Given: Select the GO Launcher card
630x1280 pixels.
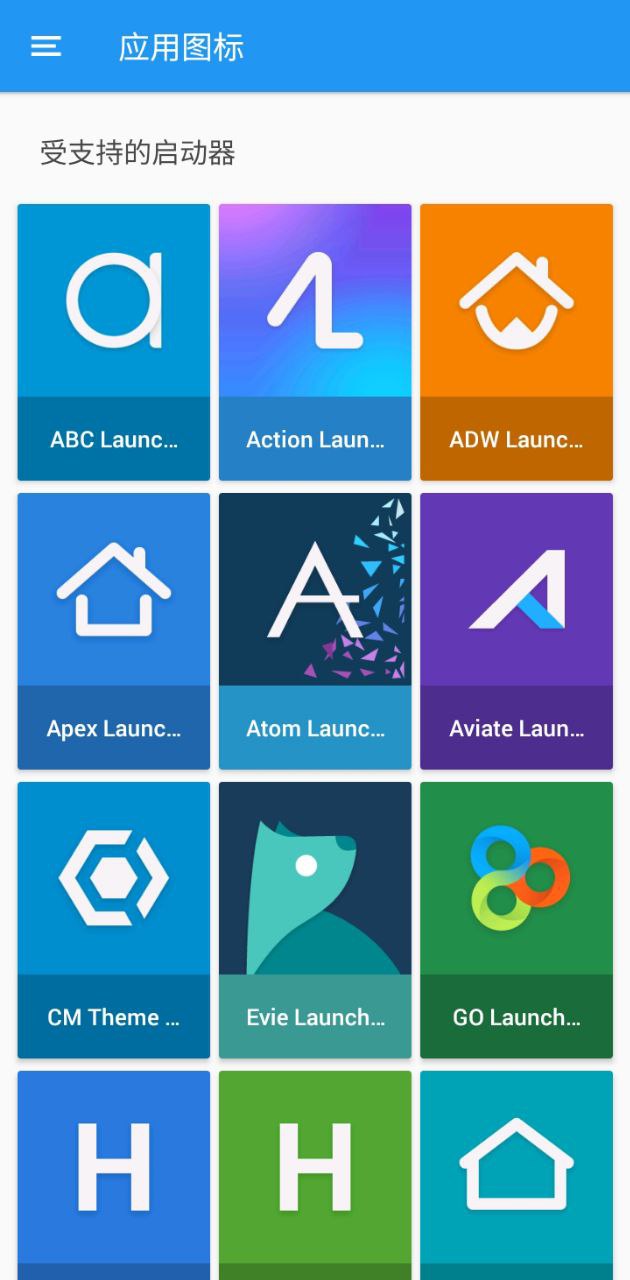Looking at the screenshot, I should click(x=516, y=920).
